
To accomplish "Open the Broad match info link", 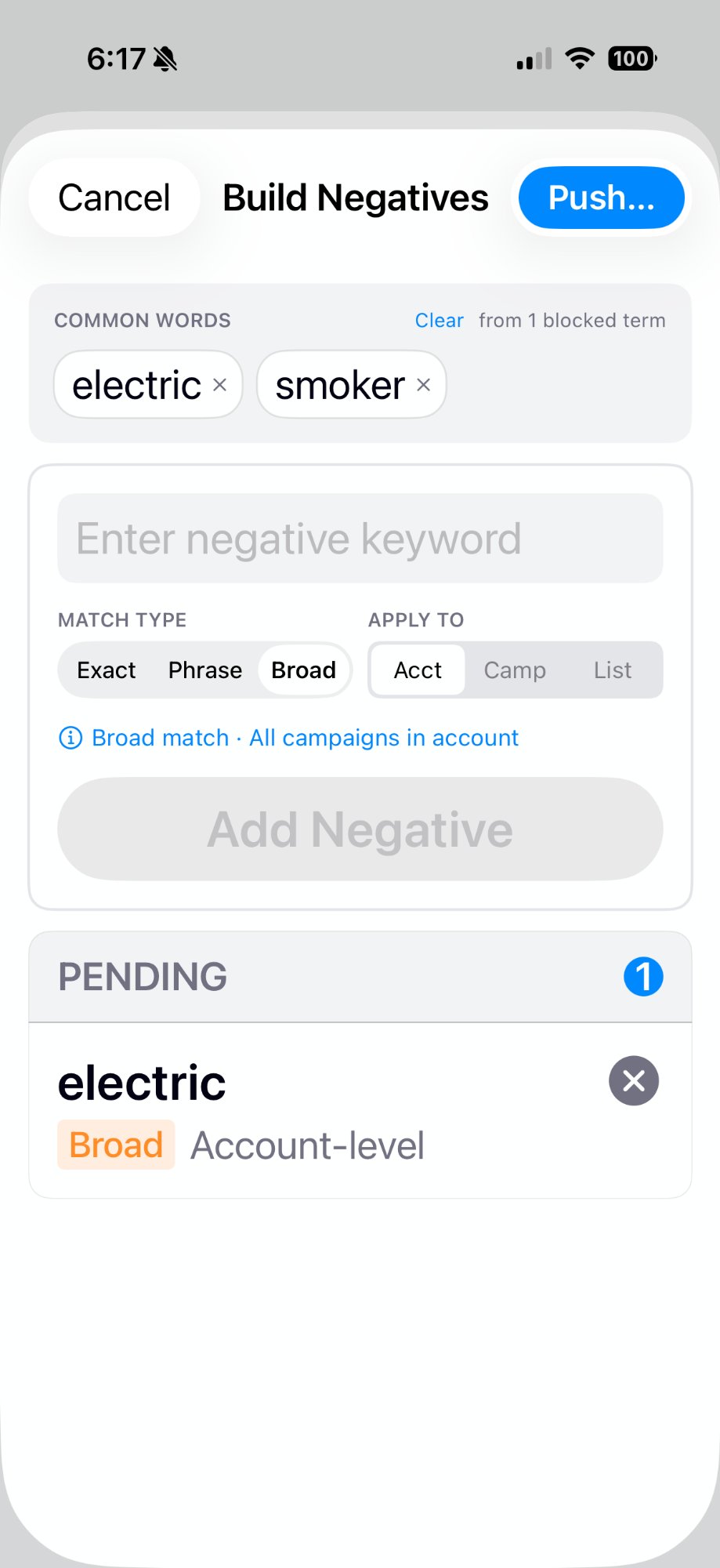I will click(290, 738).
